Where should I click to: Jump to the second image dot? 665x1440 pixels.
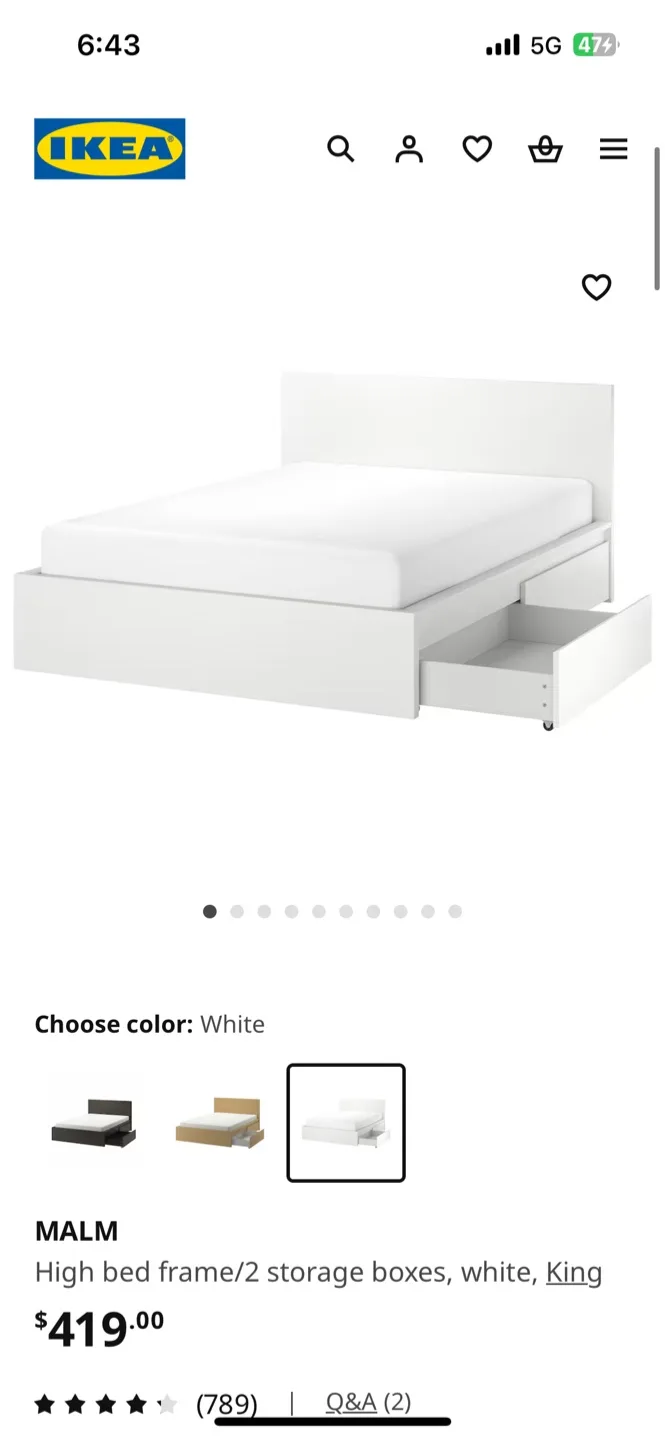(237, 911)
